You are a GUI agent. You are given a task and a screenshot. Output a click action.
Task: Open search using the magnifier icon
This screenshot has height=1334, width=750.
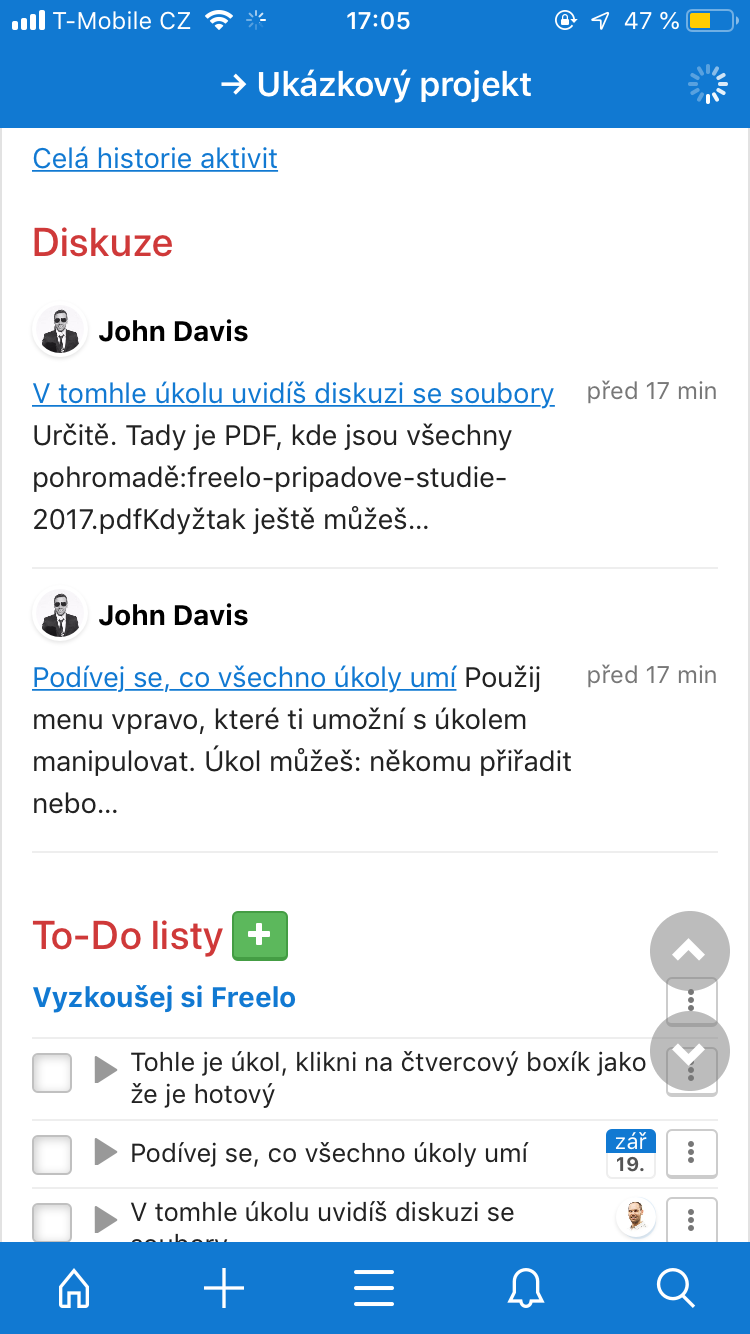tap(675, 1288)
